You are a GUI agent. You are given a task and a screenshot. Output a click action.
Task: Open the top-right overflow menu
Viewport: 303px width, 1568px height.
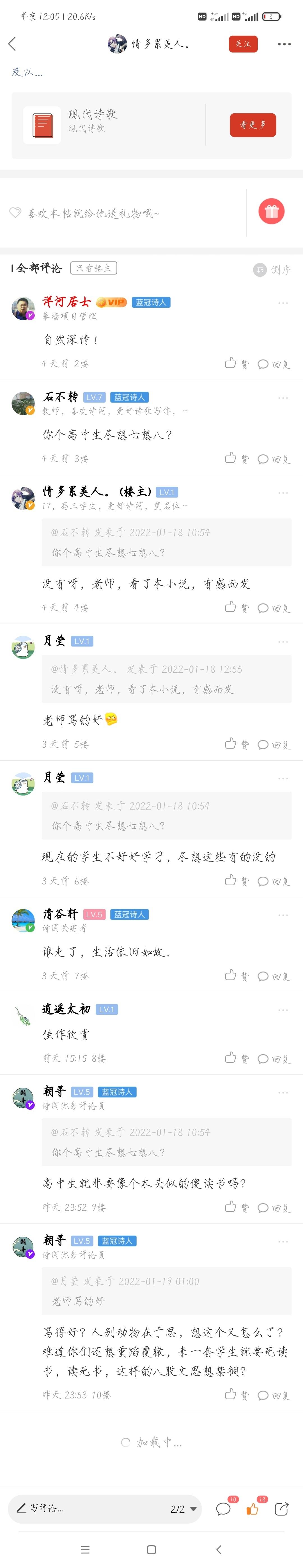(x=284, y=44)
